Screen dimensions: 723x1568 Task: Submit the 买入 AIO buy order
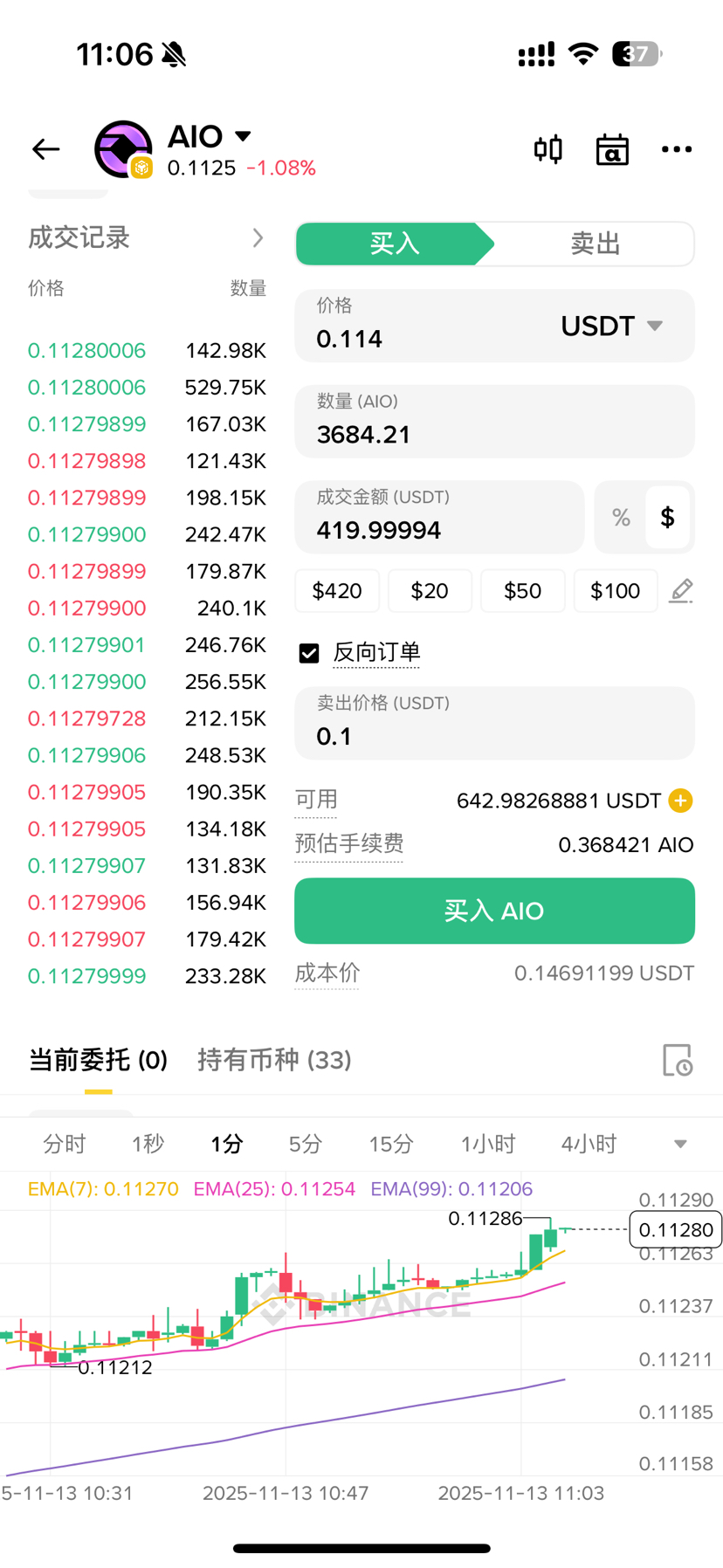click(x=494, y=911)
